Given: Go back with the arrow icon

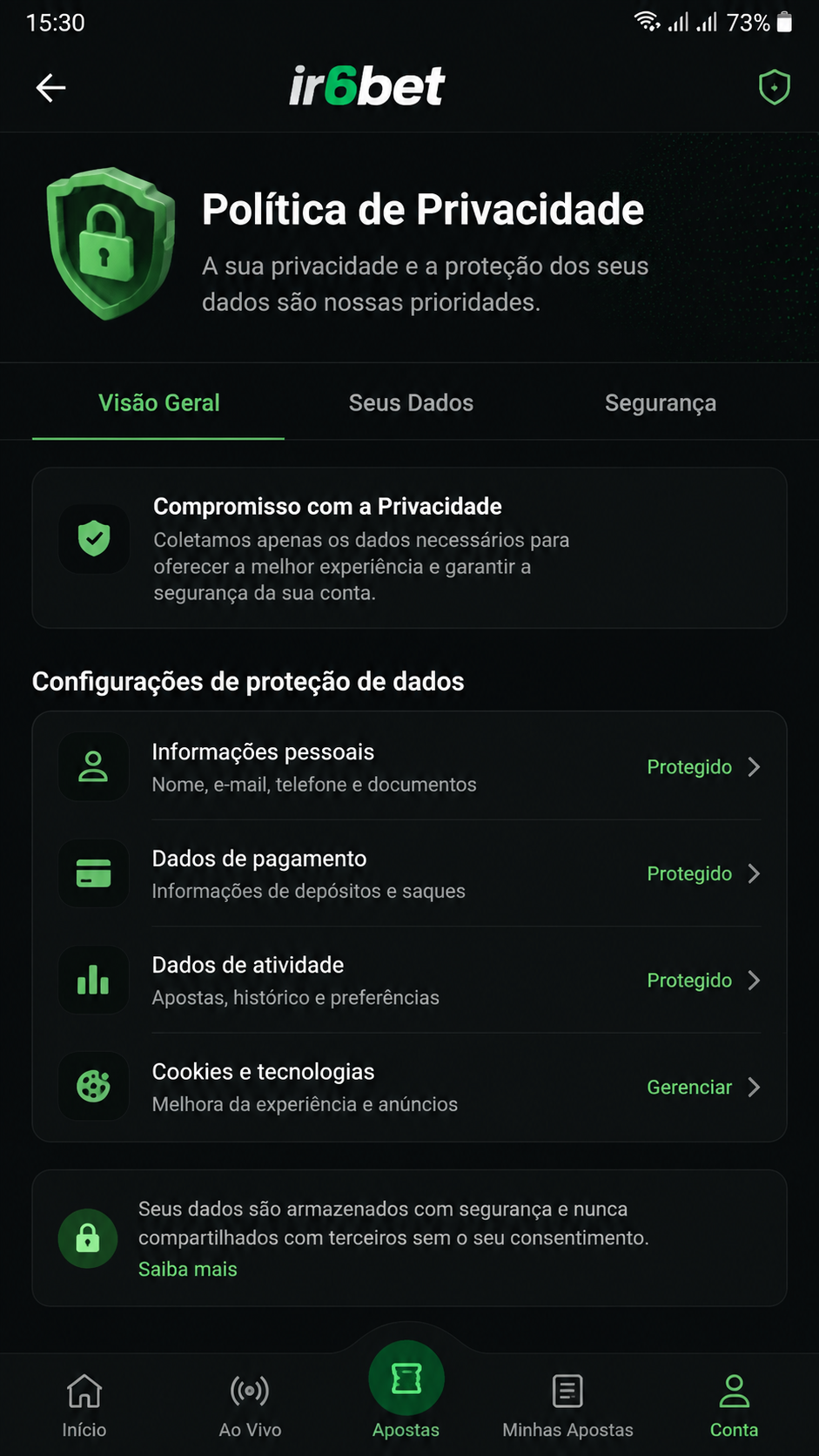Looking at the screenshot, I should coord(50,87).
